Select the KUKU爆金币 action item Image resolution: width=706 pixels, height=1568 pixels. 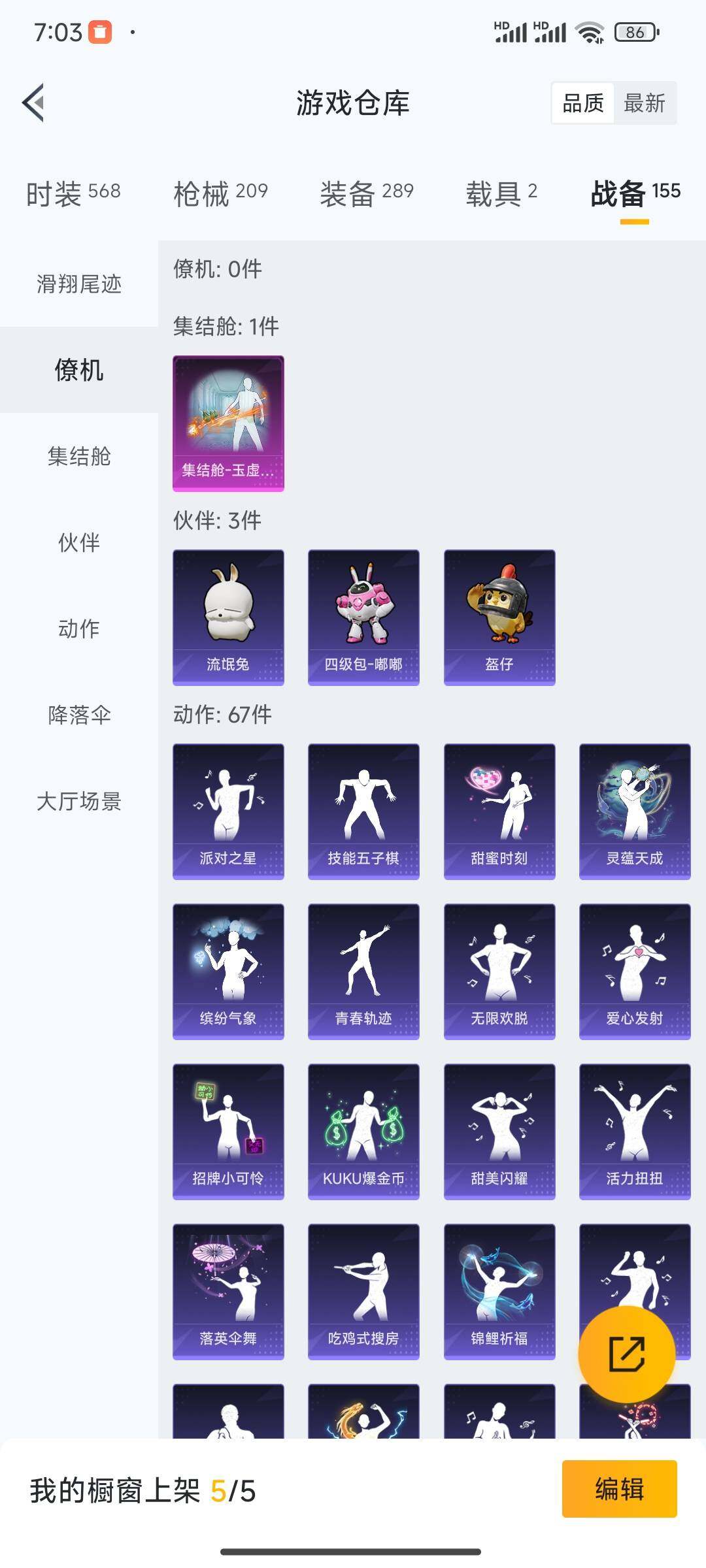click(363, 1130)
